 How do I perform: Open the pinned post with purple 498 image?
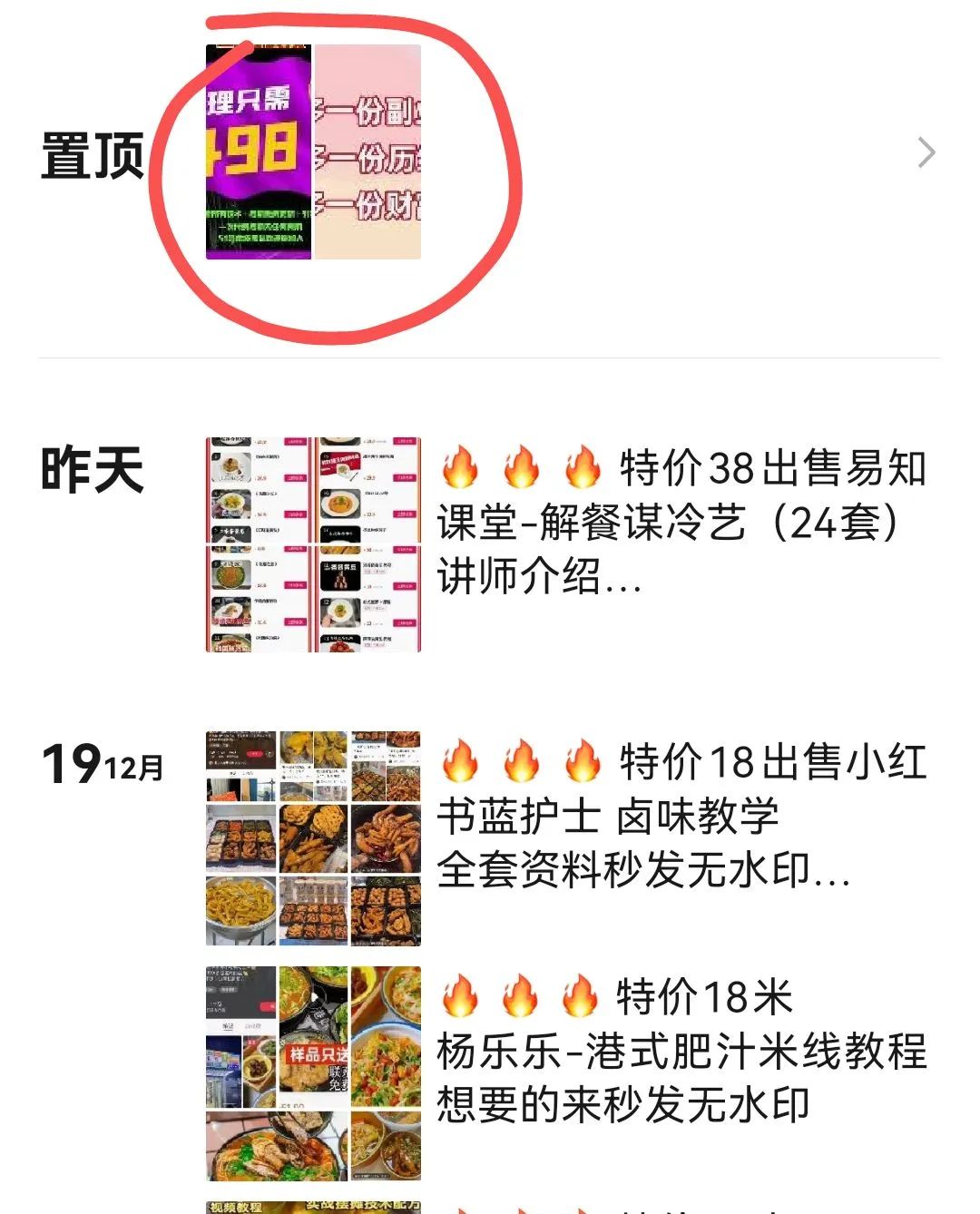pos(259,152)
